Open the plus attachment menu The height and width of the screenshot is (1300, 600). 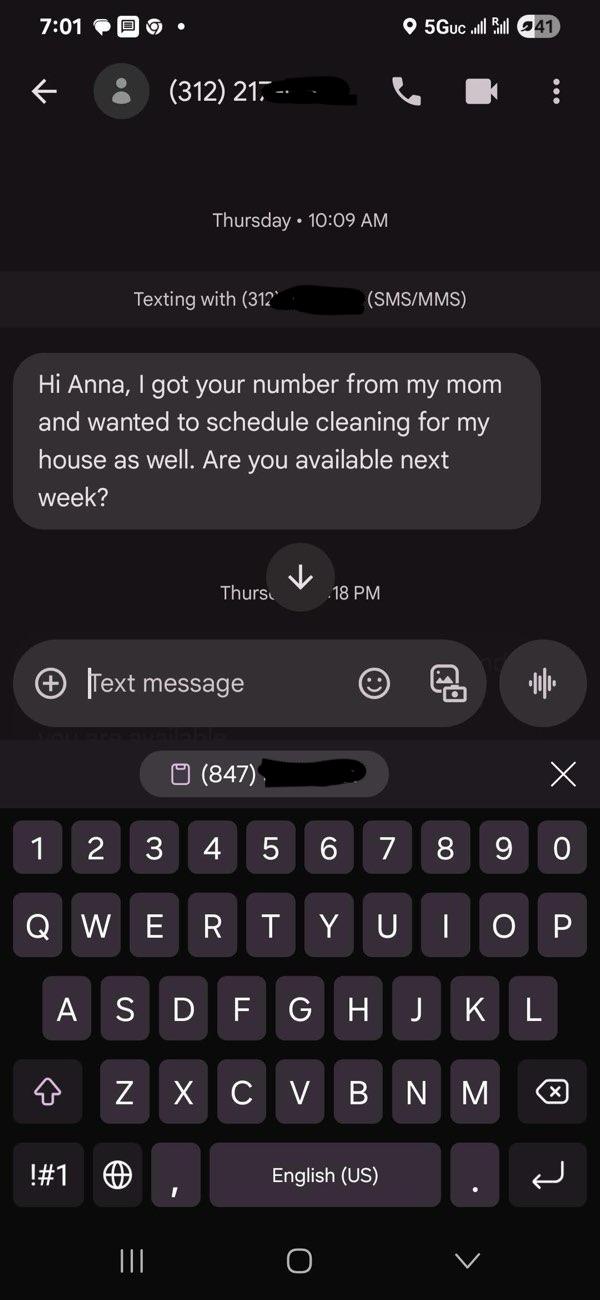coord(51,683)
